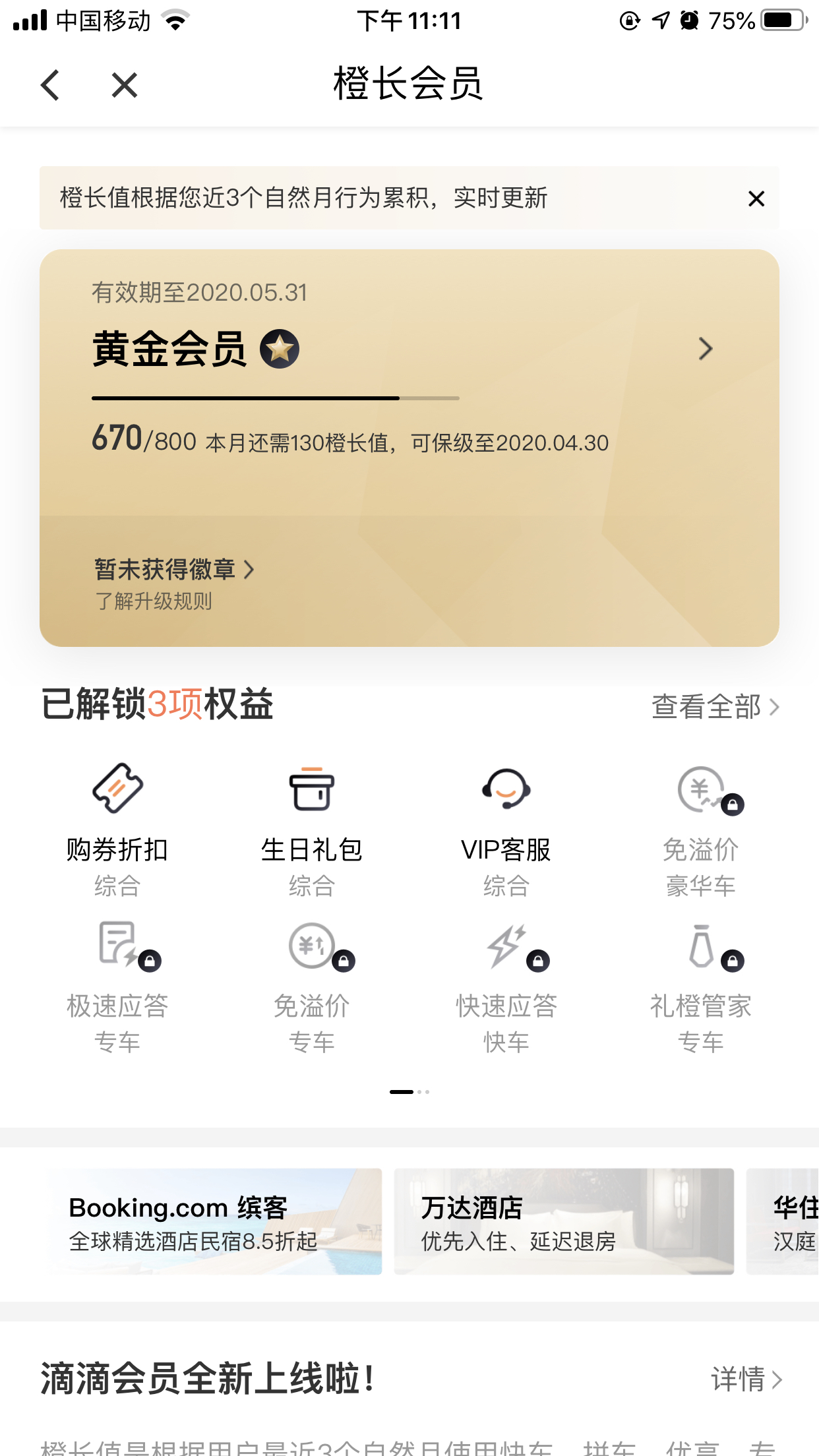Open the VIP客服 benefit
The width and height of the screenshot is (819, 1456).
(506, 830)
